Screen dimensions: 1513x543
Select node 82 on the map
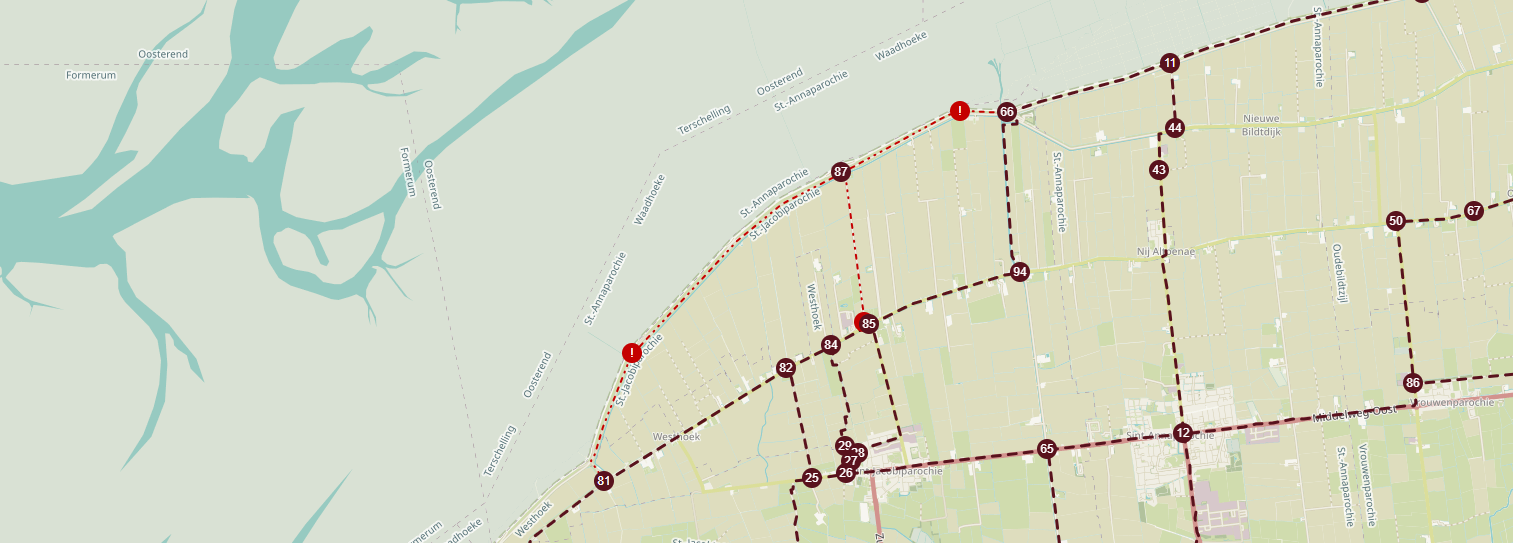click(786, 368)
